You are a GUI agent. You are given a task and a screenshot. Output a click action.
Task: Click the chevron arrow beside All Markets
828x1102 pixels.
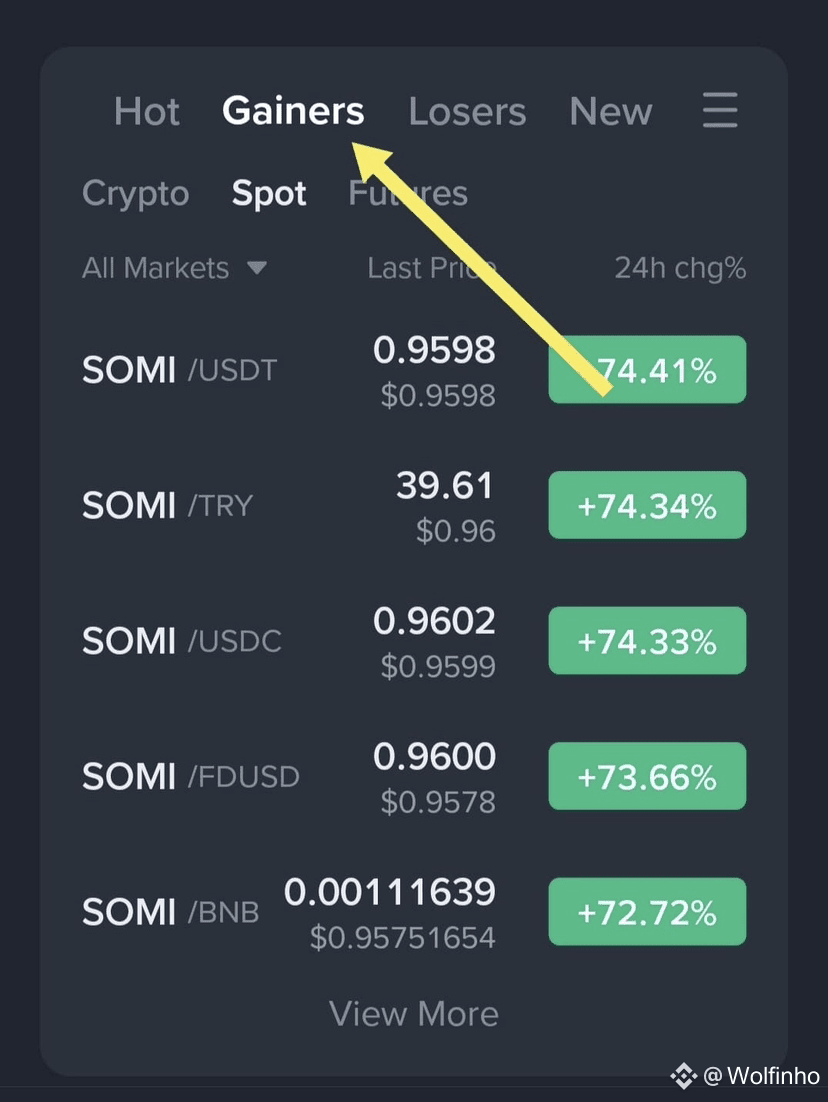[x=256, y=268]
